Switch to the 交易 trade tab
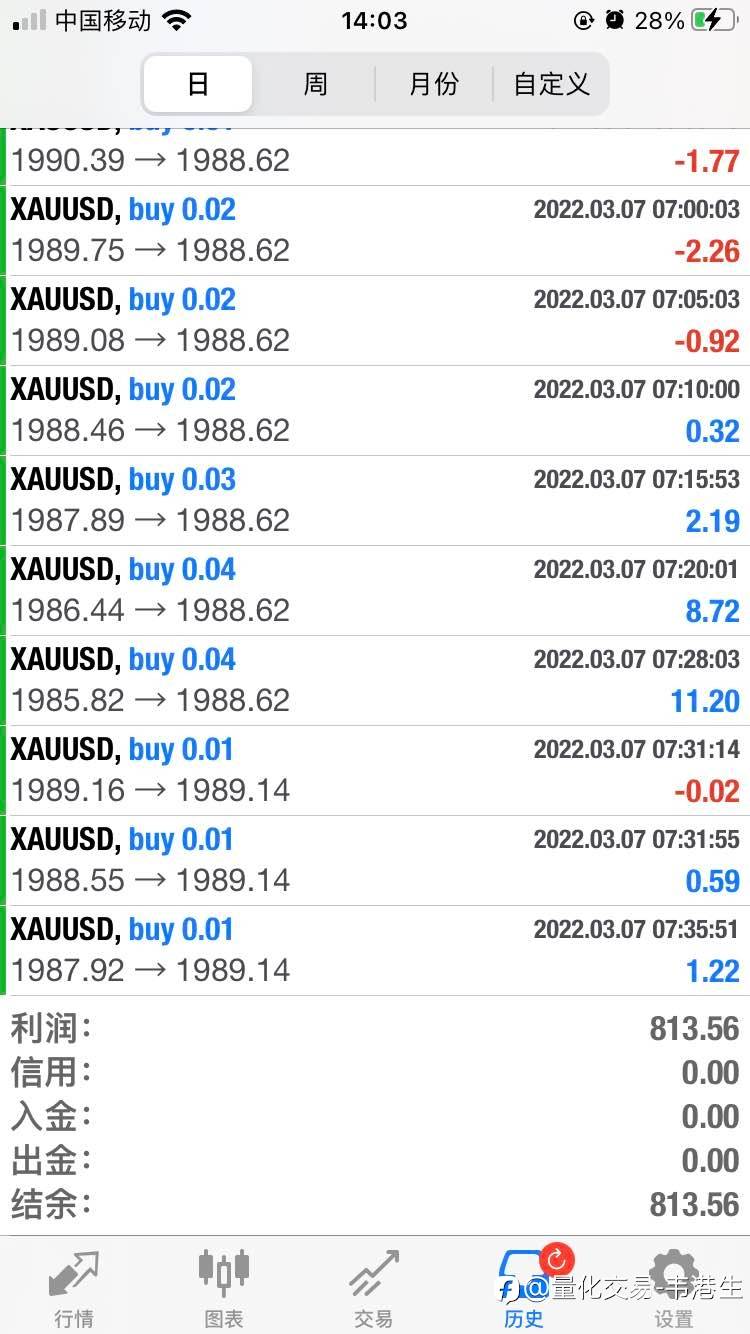 click(x=374, y=1288)
